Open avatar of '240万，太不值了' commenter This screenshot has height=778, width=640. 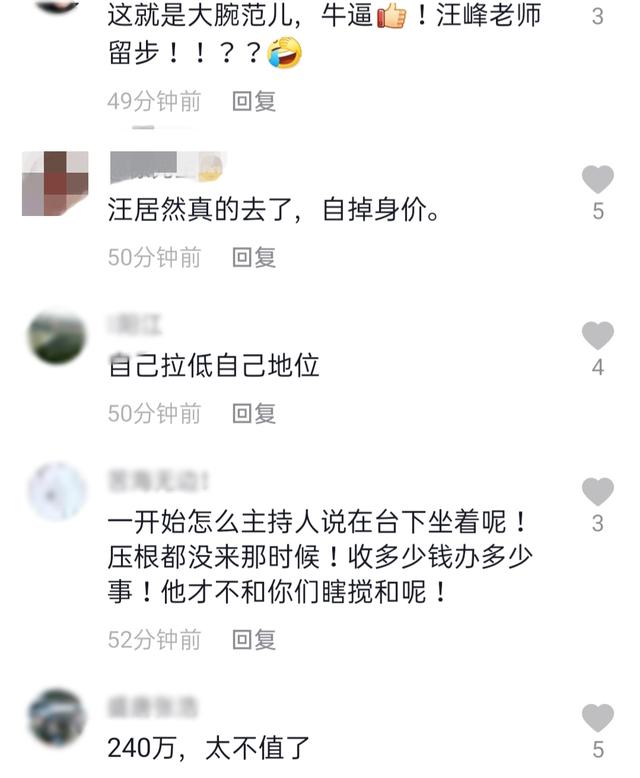[57, 718]
